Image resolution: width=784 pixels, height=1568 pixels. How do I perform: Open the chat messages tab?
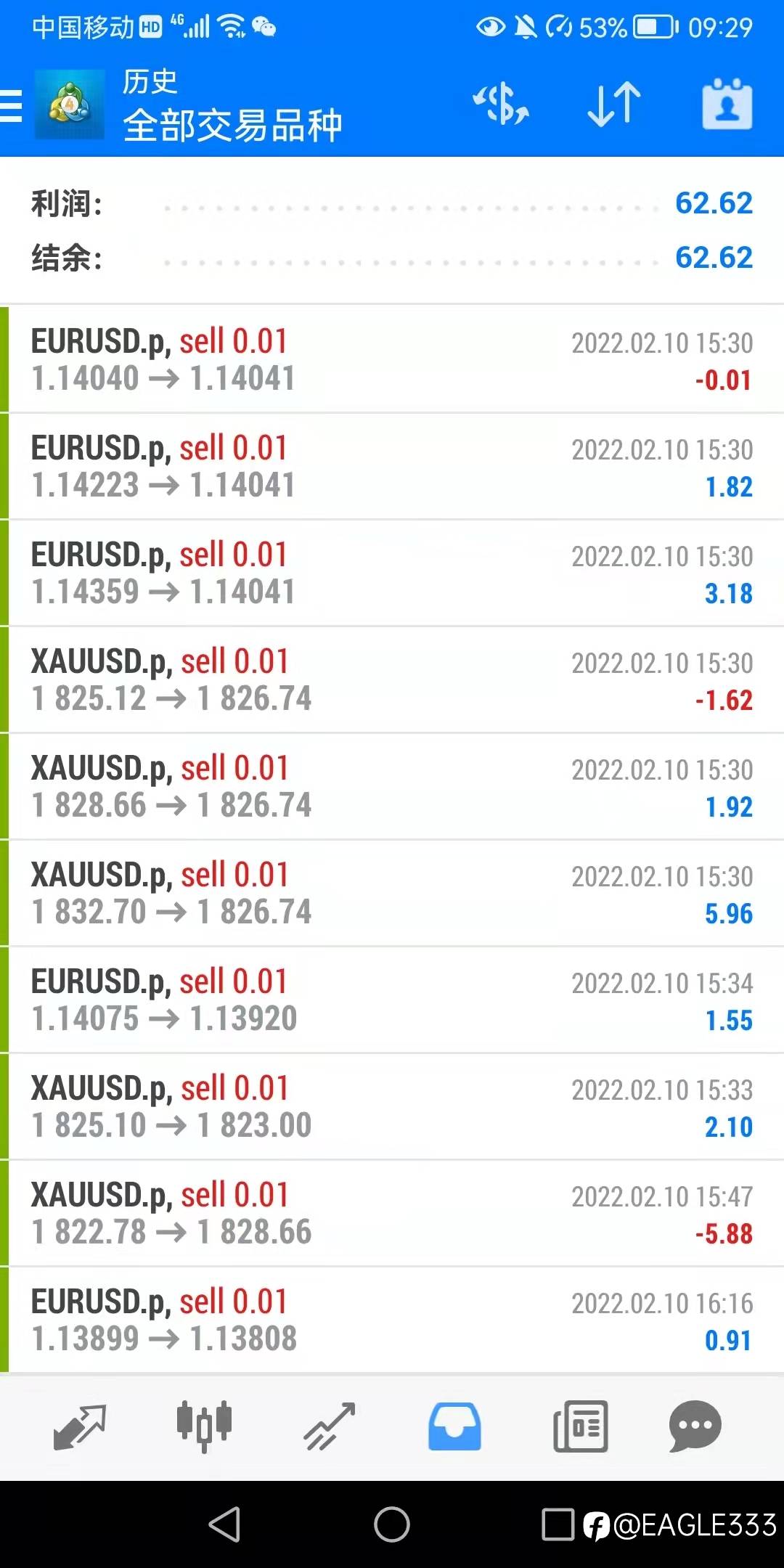(x=695, y=1426)
